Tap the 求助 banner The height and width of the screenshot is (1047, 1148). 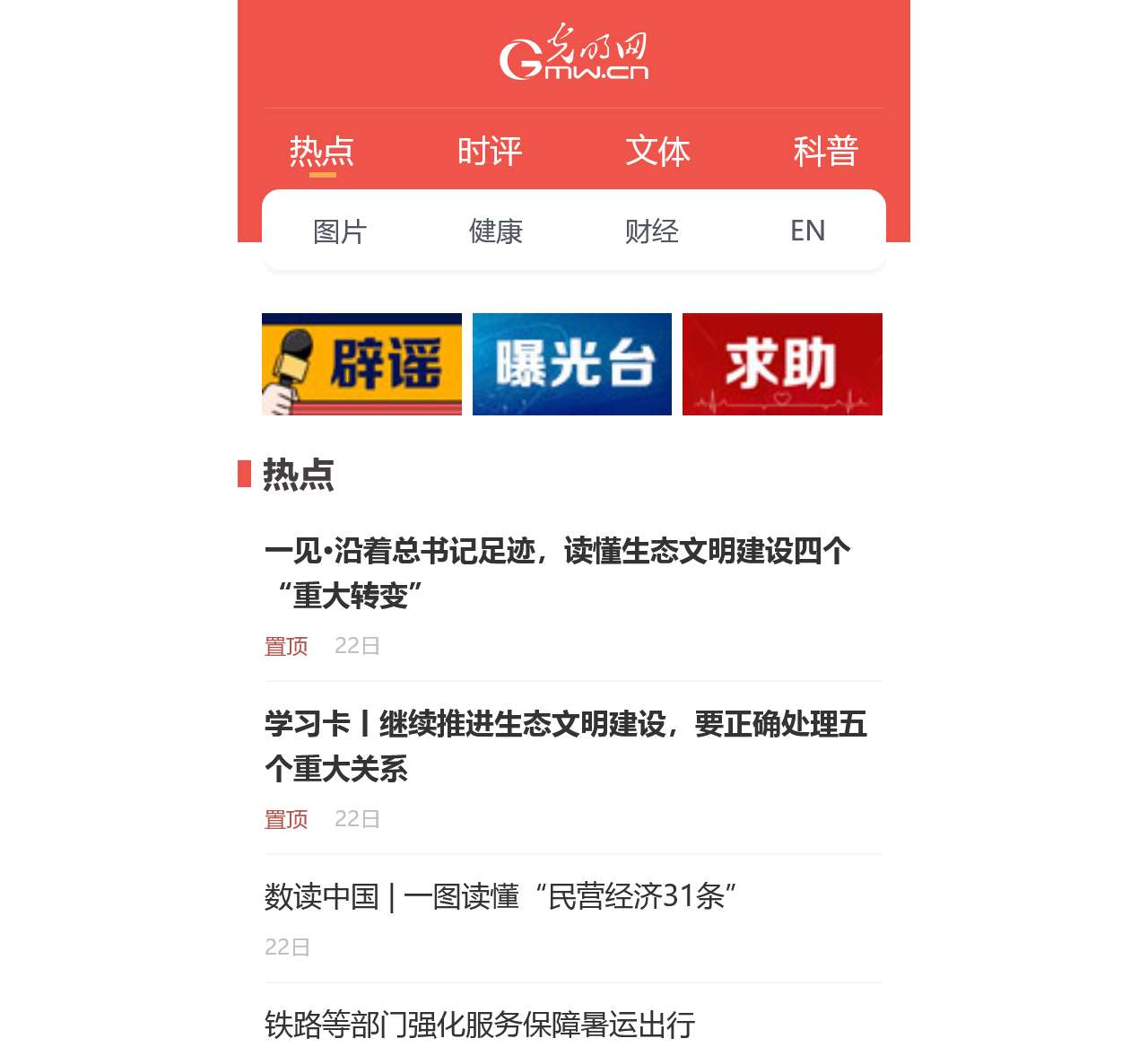click(782, 364)
